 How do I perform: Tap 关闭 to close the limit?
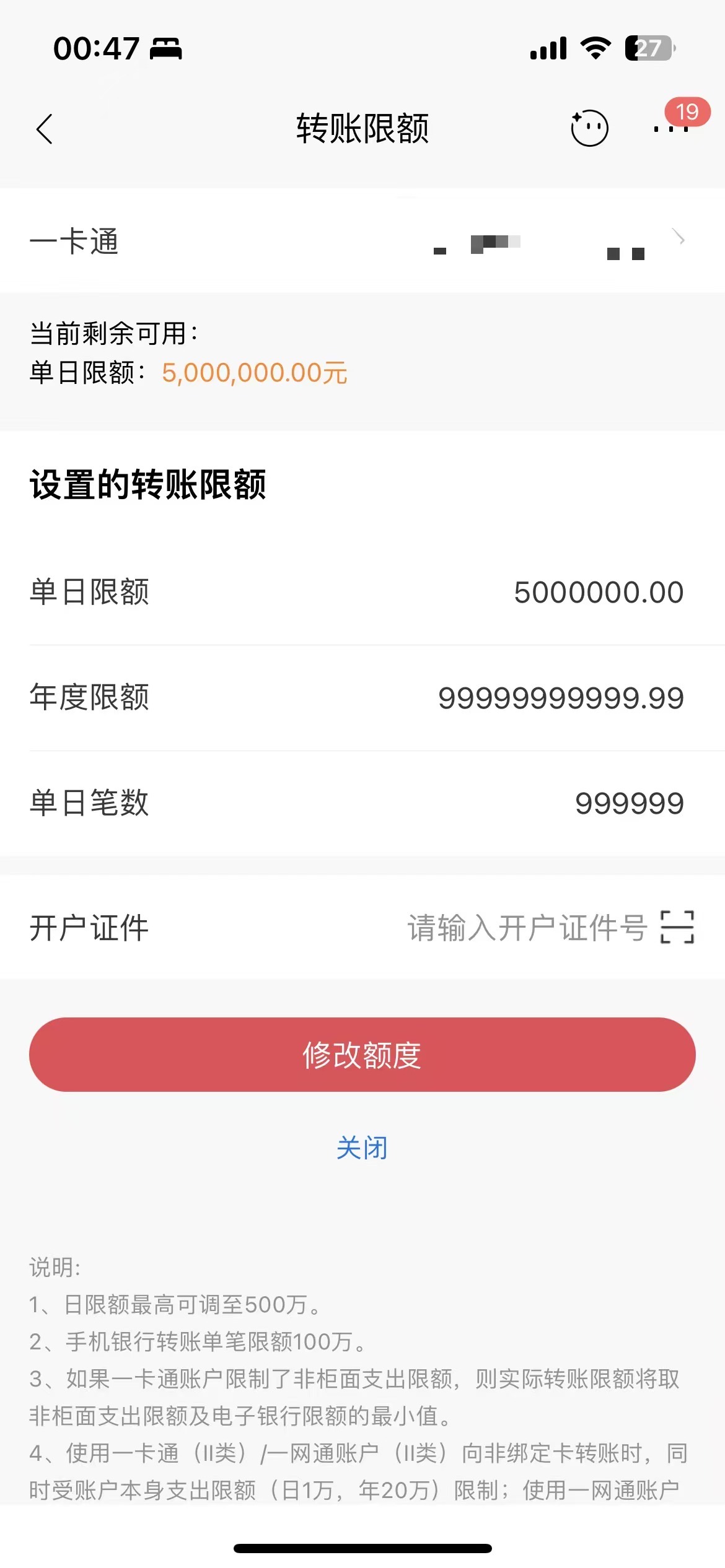point(362,1148)
